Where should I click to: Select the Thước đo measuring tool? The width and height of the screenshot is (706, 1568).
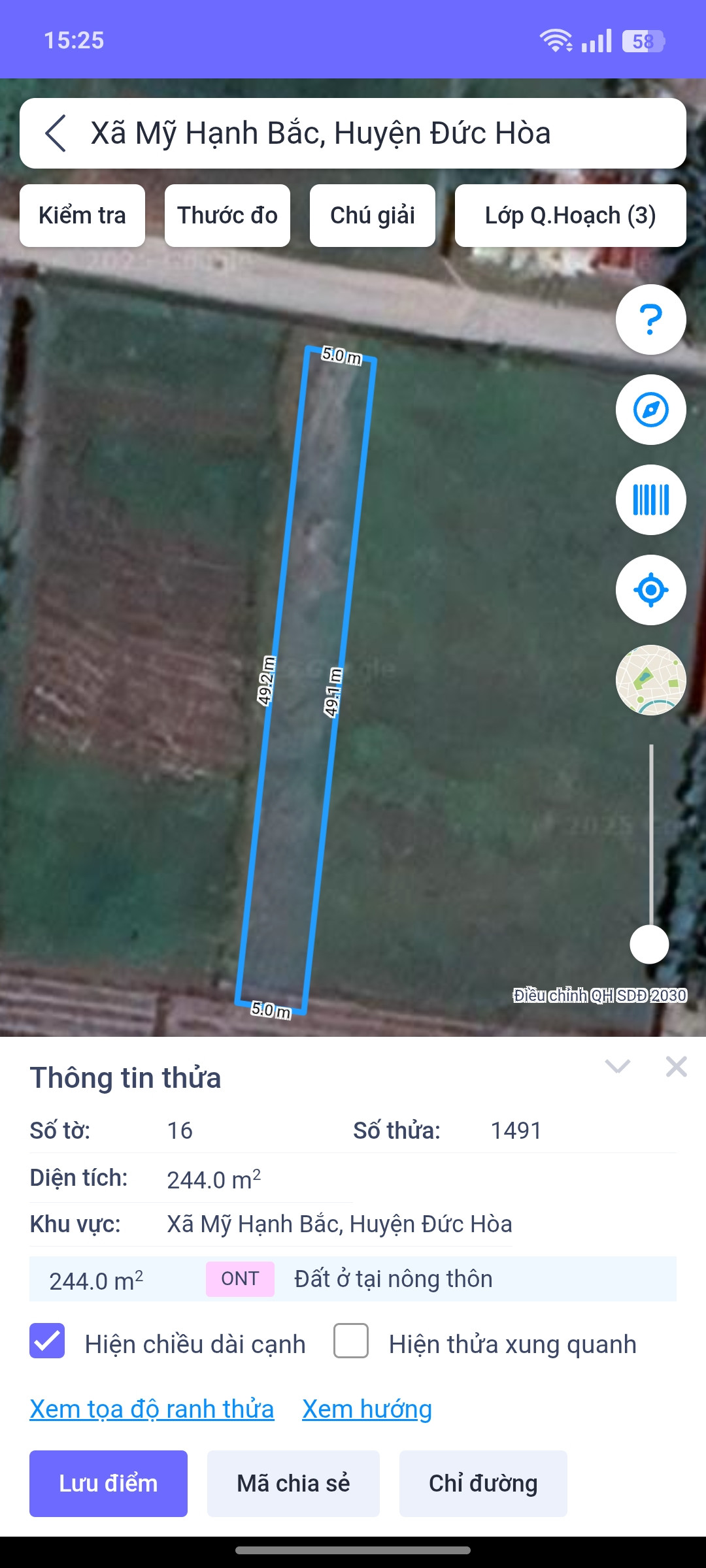(x=227, y=216)
